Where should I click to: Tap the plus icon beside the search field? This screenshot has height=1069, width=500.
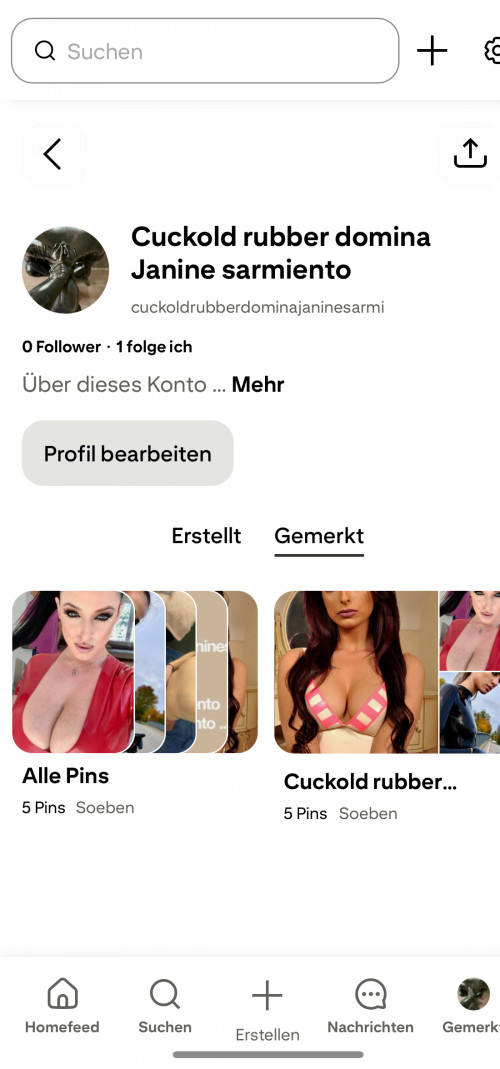pos(432,51)
